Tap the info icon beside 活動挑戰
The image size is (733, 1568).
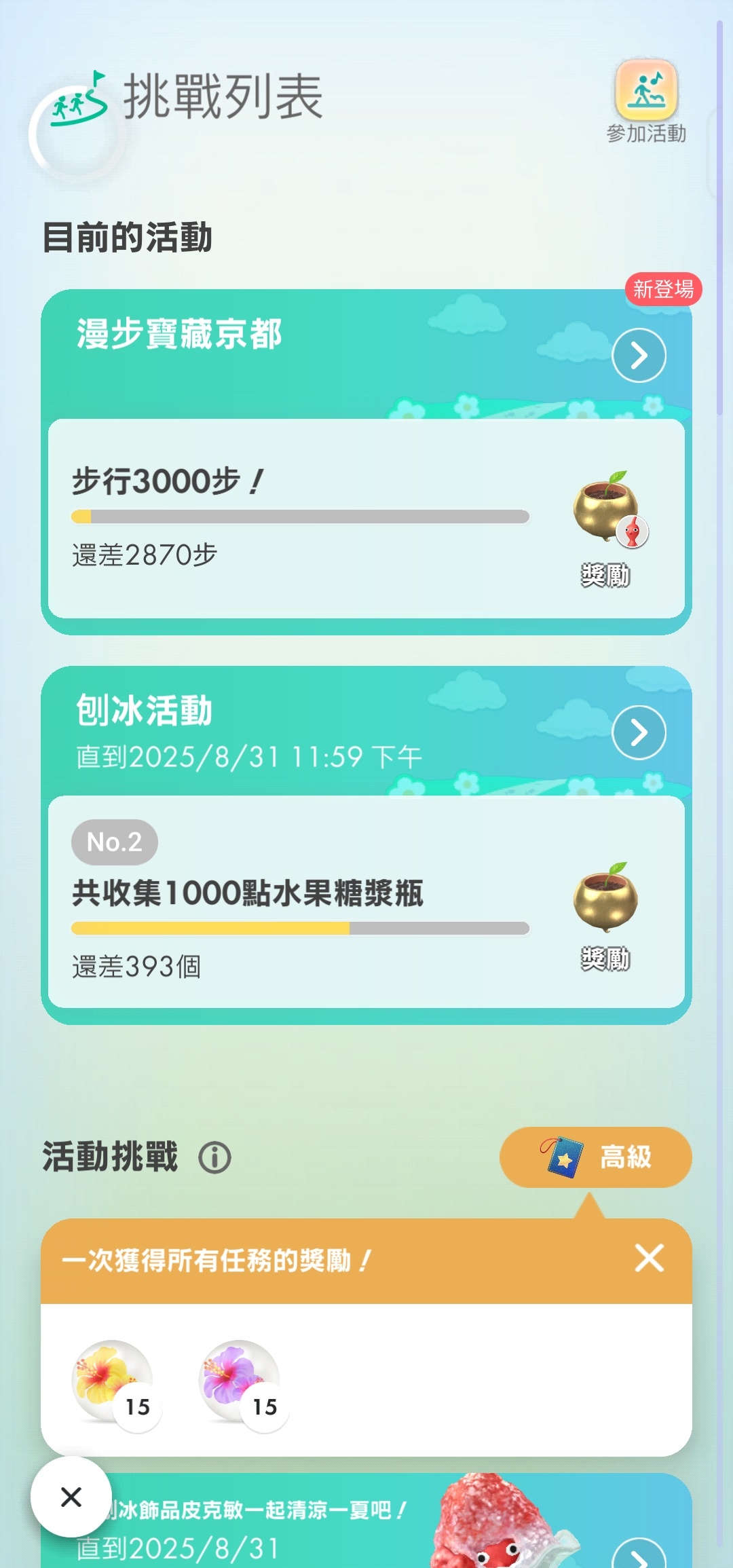pos(214,1157)
